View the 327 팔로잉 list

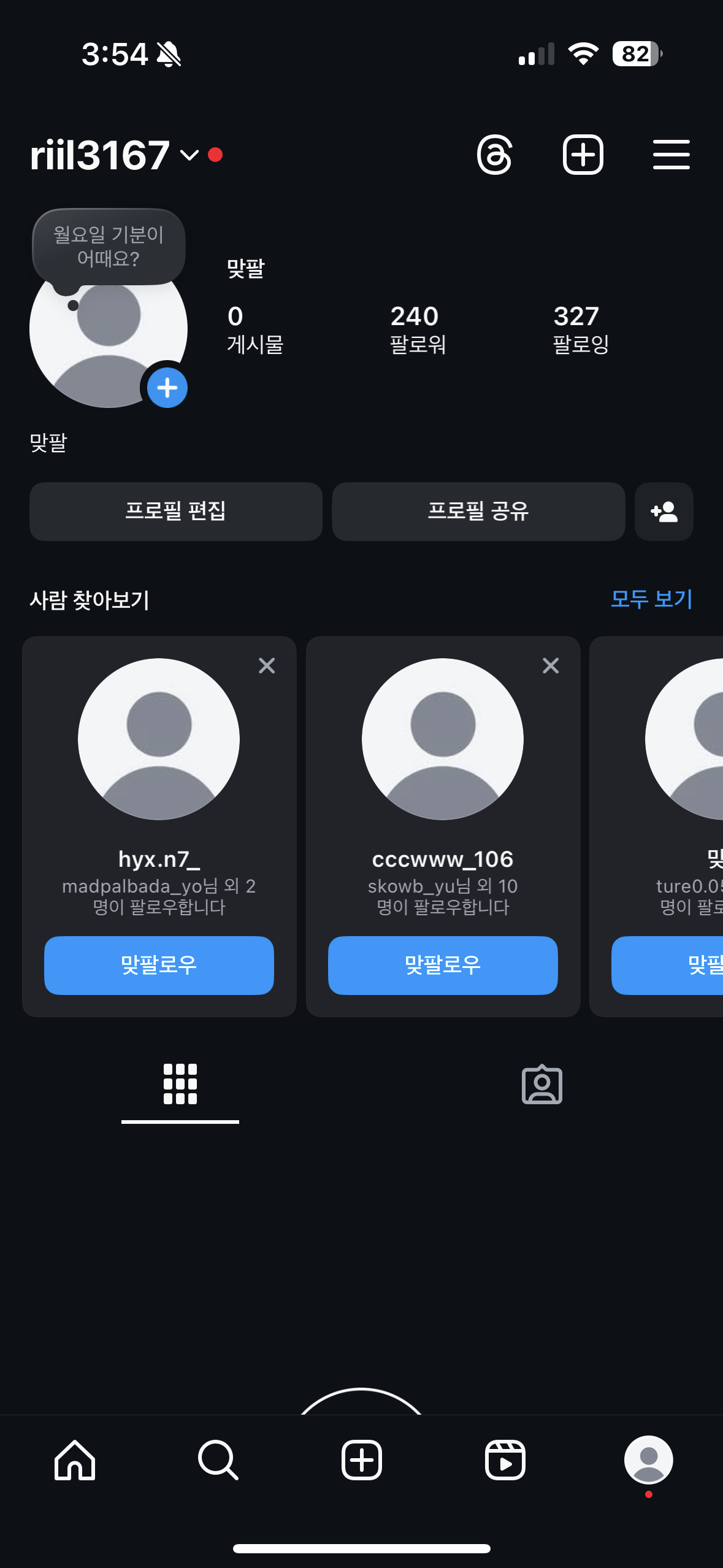tap(580, 329)
